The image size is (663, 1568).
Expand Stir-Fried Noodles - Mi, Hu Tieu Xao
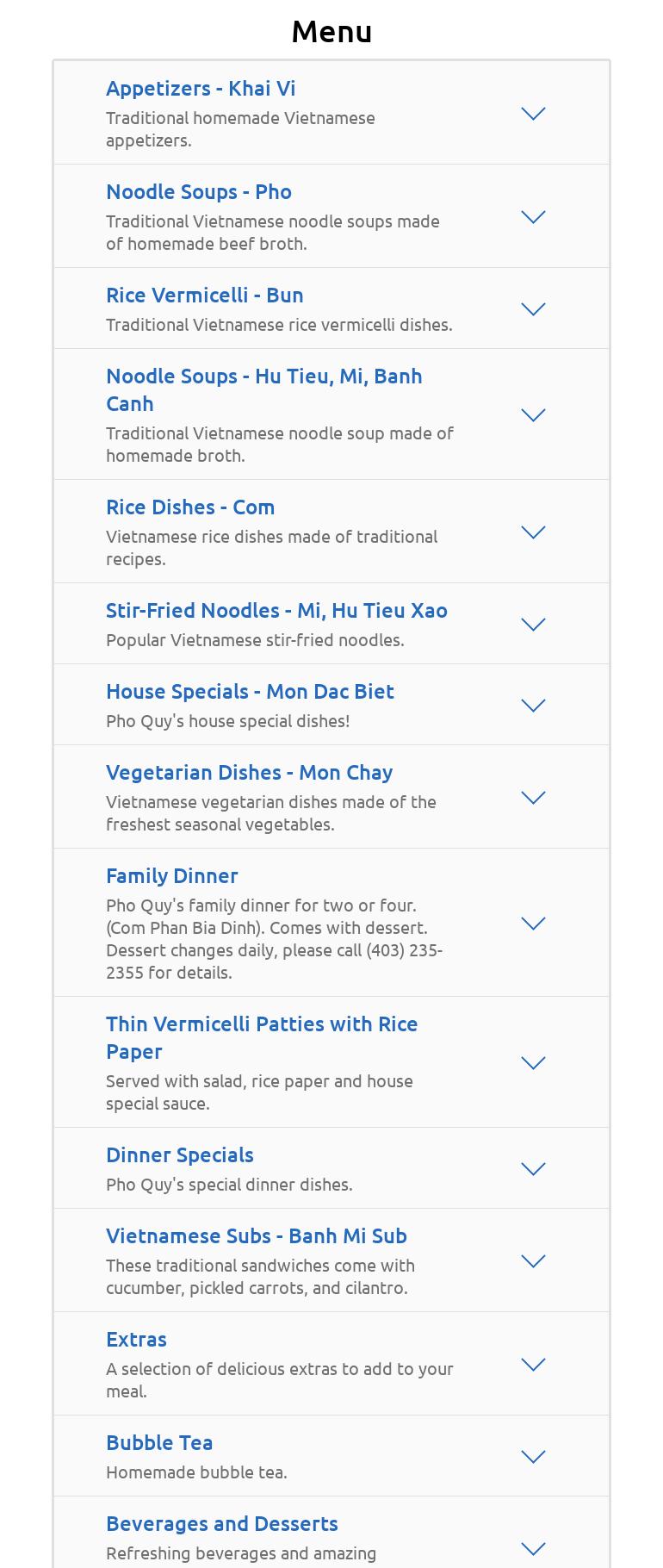click(533, 625)
